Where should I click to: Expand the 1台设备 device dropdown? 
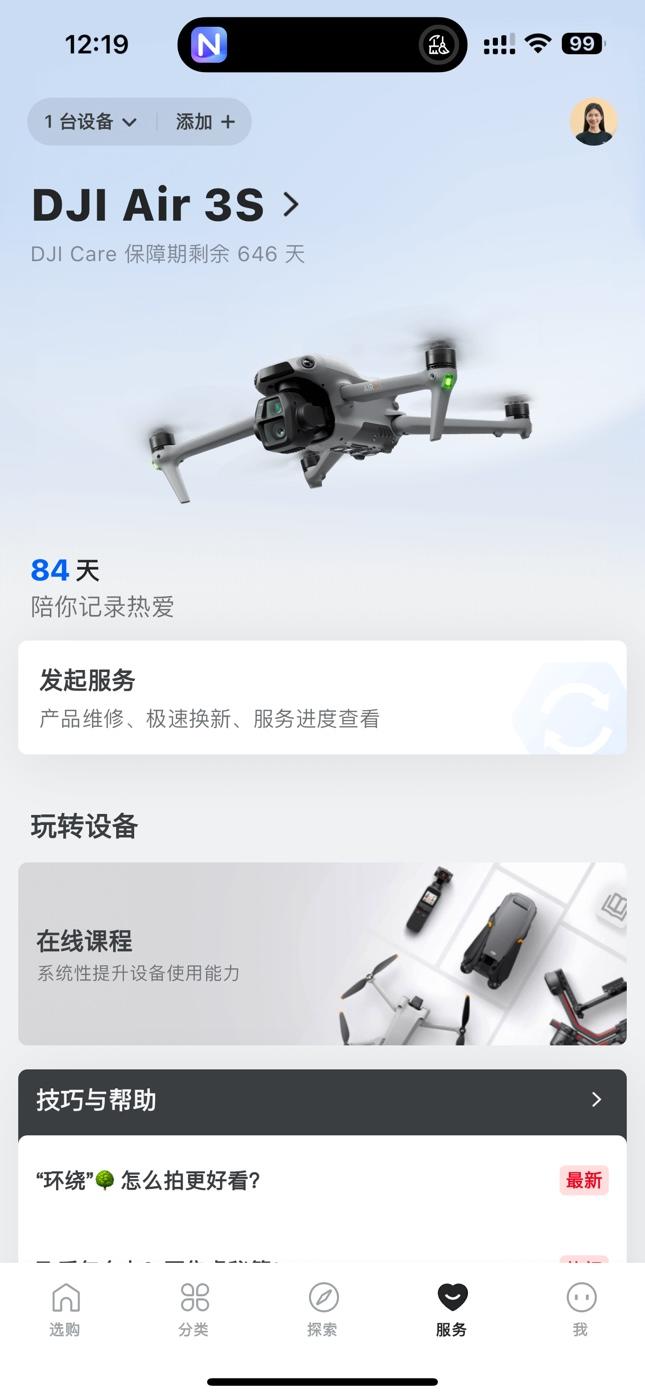pos(90,122)
